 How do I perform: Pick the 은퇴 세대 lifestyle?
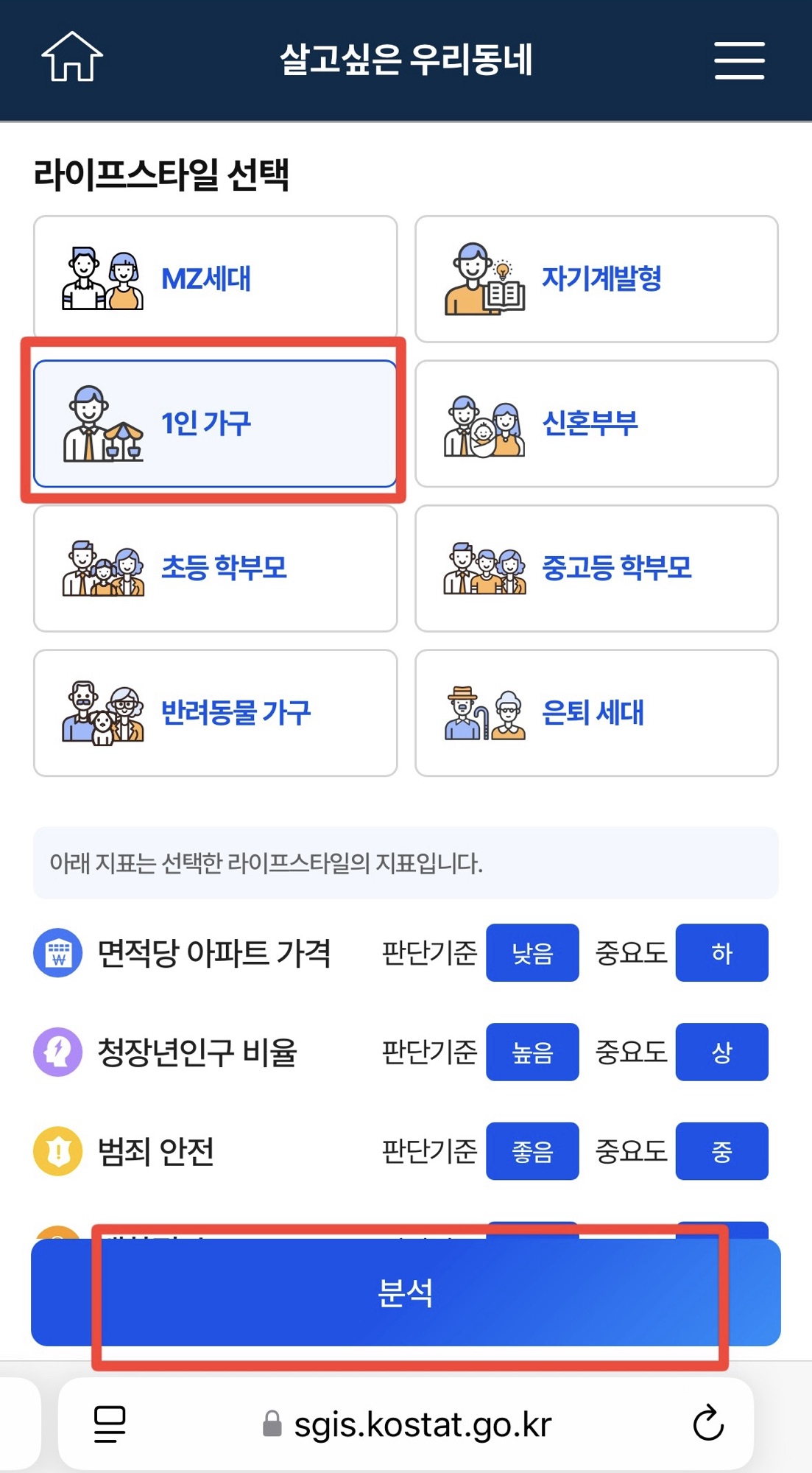click(596, 712)
